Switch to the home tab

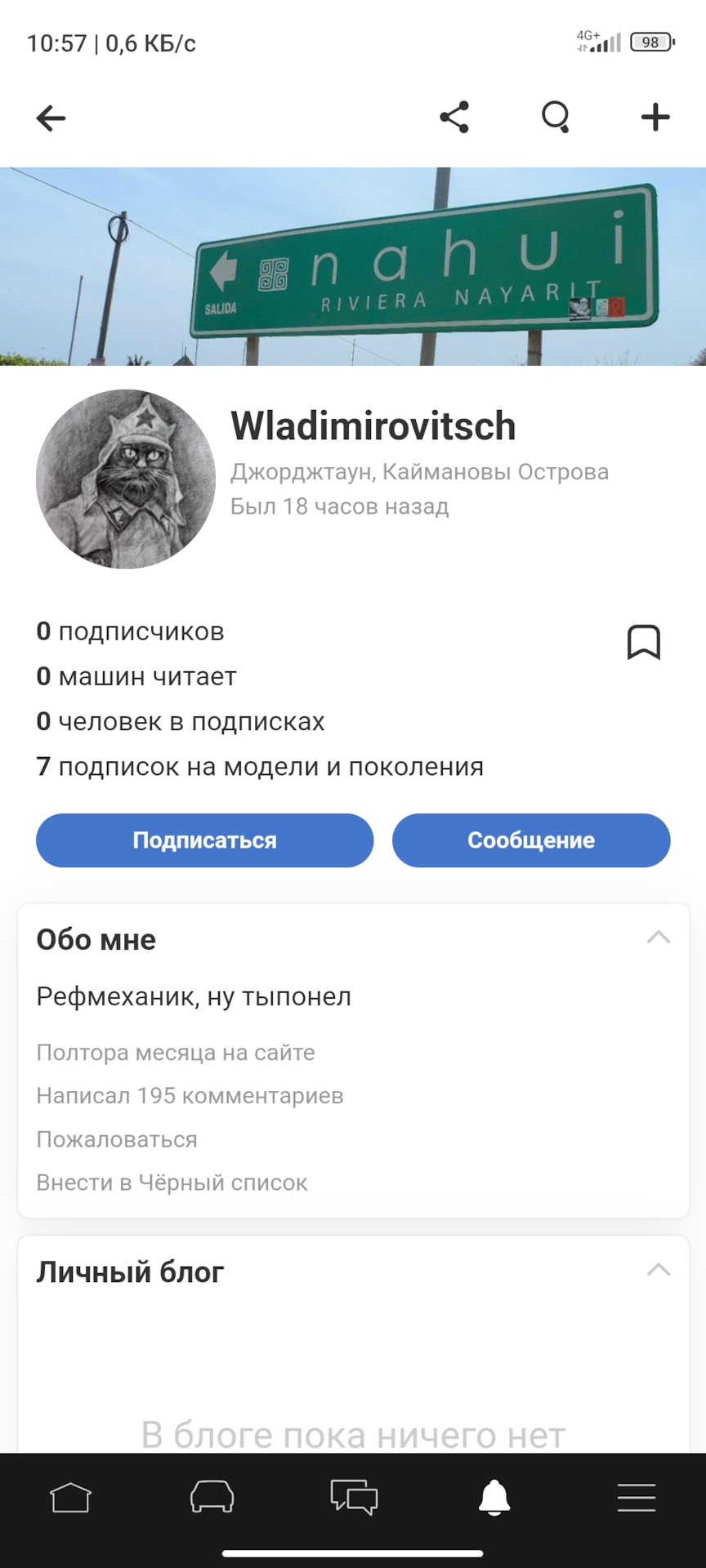[x=70, y=1498]
